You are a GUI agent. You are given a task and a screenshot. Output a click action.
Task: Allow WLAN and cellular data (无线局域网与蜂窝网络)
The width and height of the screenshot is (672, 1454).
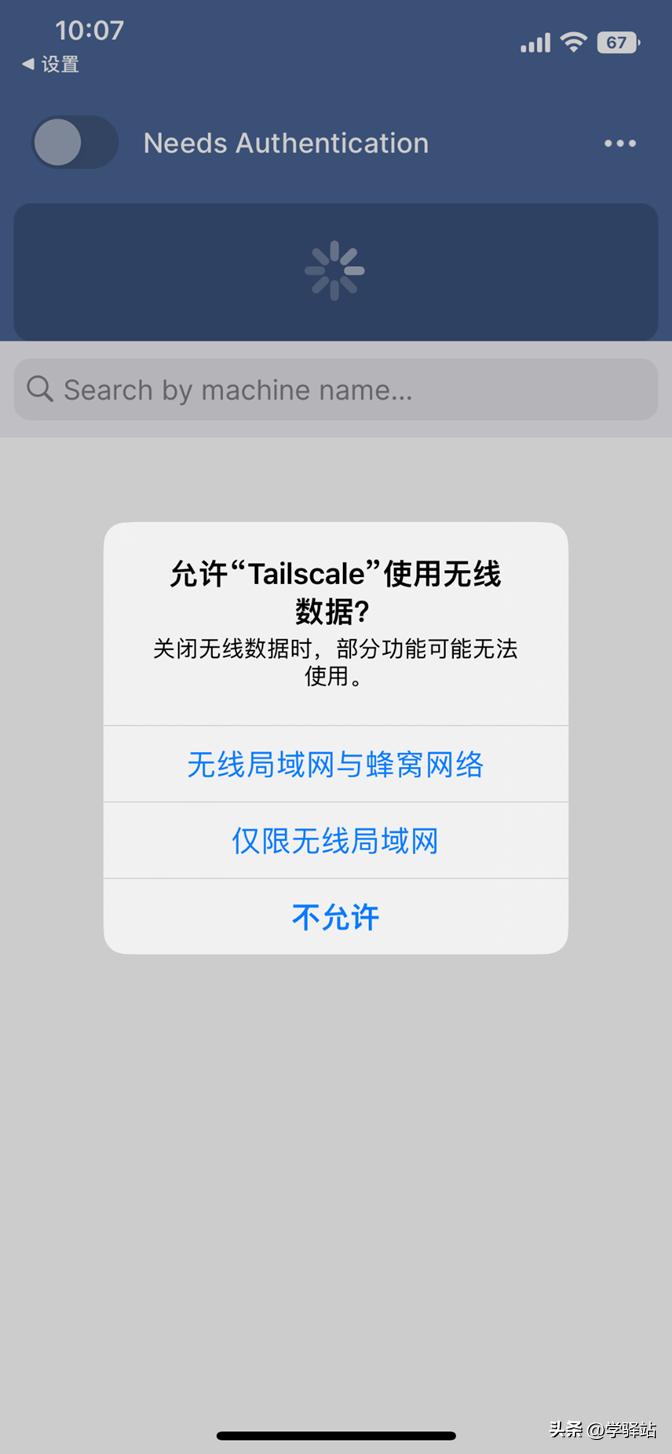click(x=335, y=765)
